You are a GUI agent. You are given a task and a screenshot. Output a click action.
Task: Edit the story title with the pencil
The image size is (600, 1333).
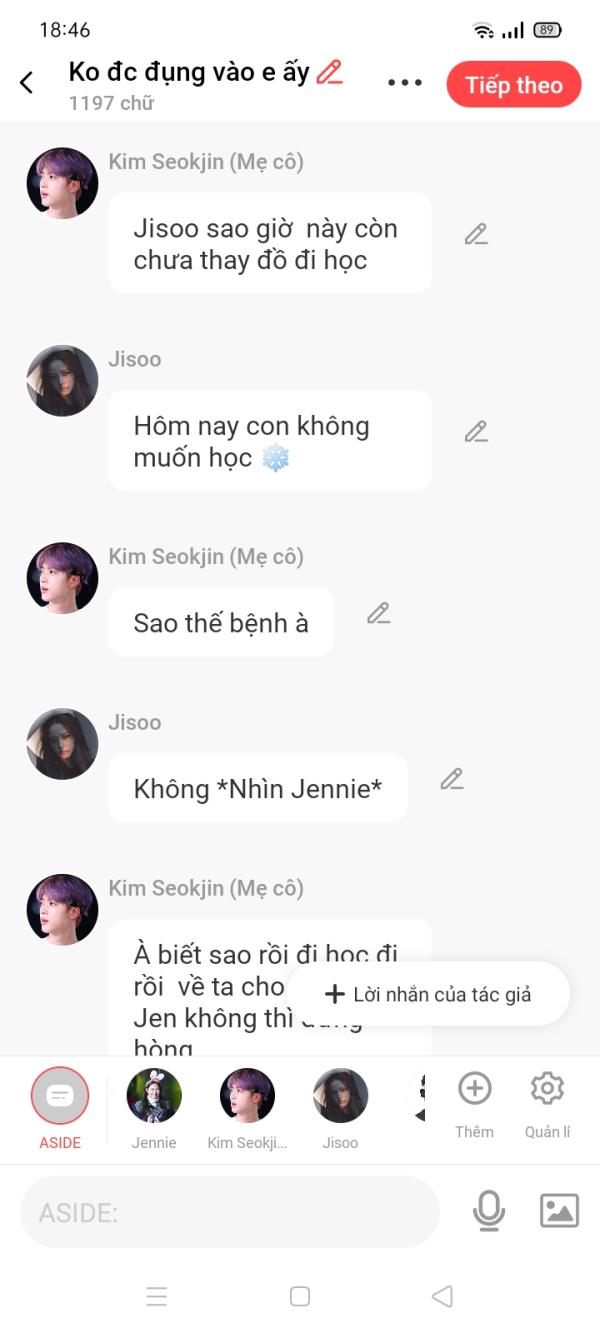(329, 72)
